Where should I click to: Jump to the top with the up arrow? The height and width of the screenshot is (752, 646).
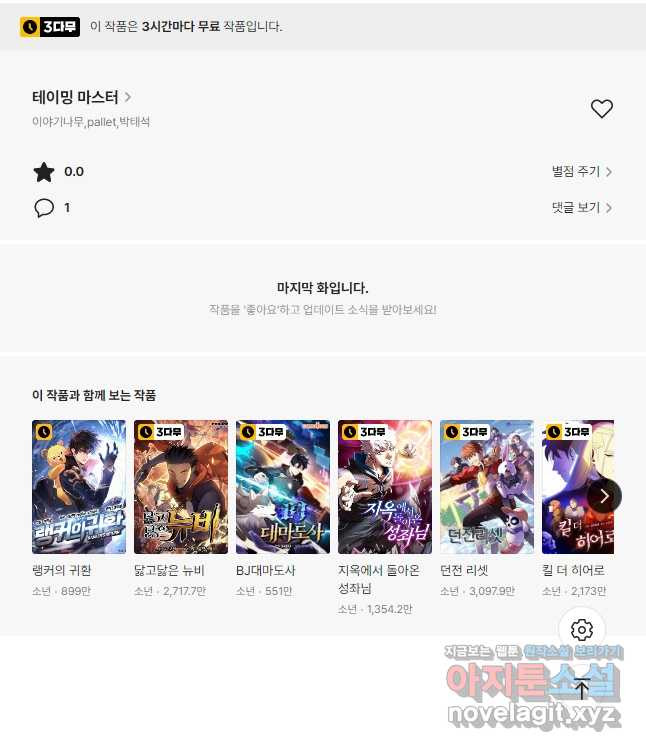pos(582,688)
